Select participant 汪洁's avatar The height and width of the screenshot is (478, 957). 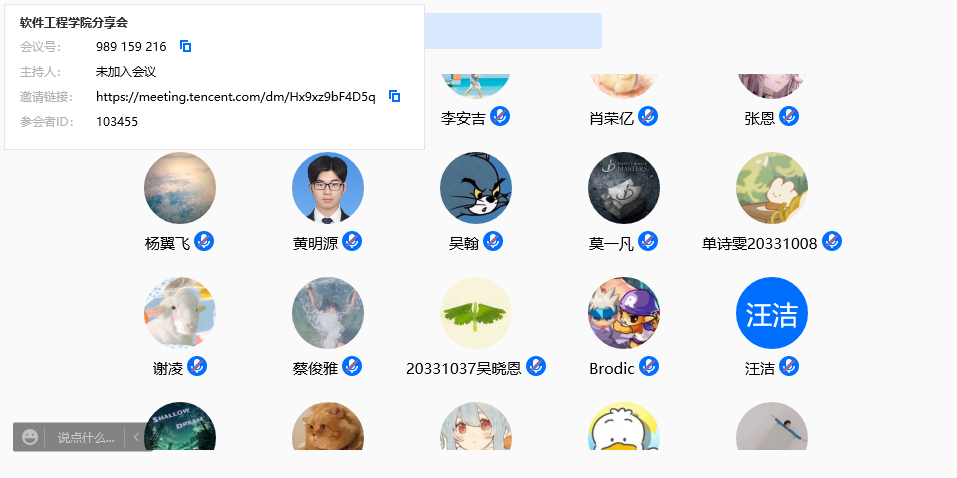pos(772,313)
